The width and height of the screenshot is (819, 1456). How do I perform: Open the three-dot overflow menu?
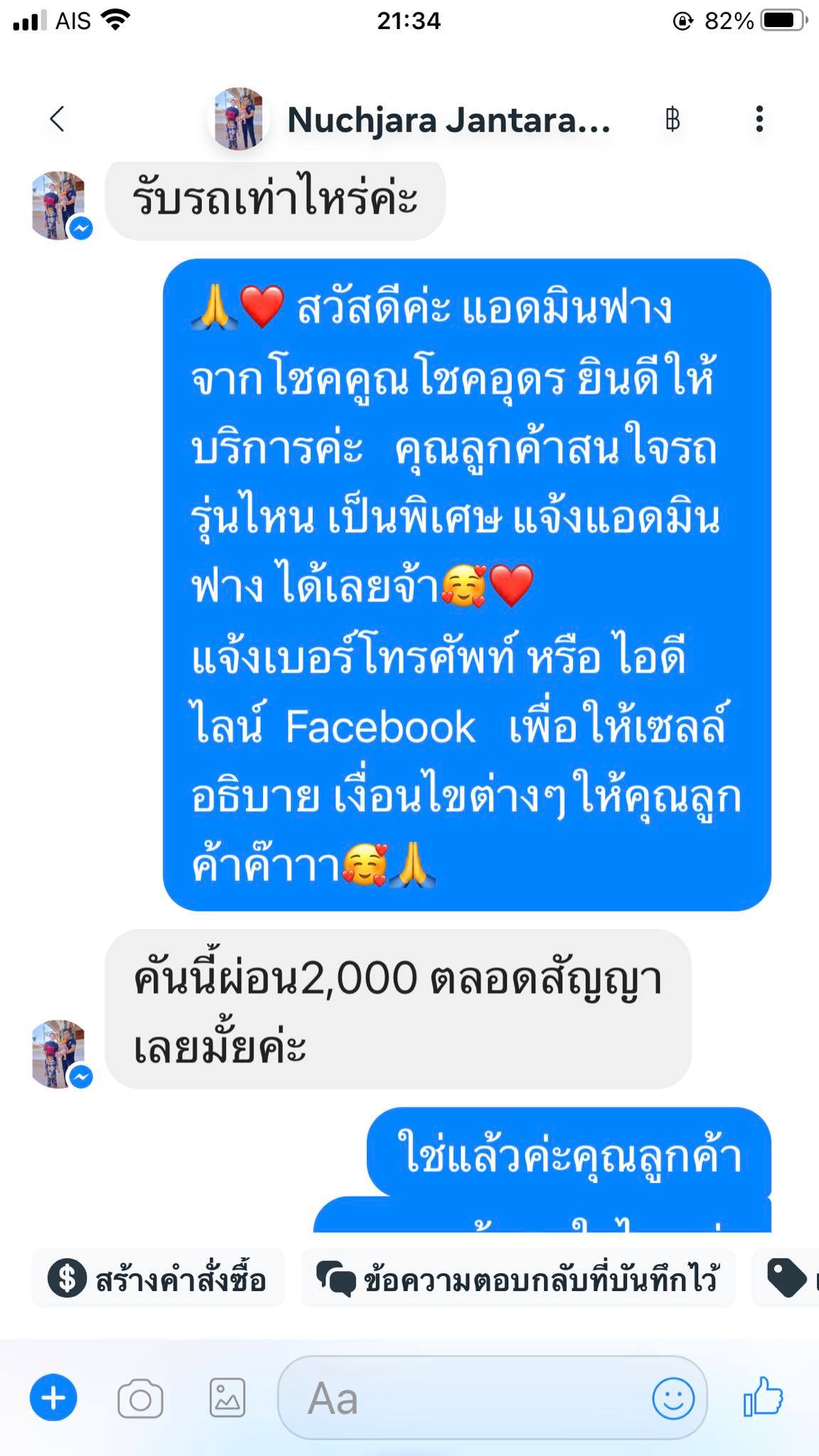click(759, 119)
